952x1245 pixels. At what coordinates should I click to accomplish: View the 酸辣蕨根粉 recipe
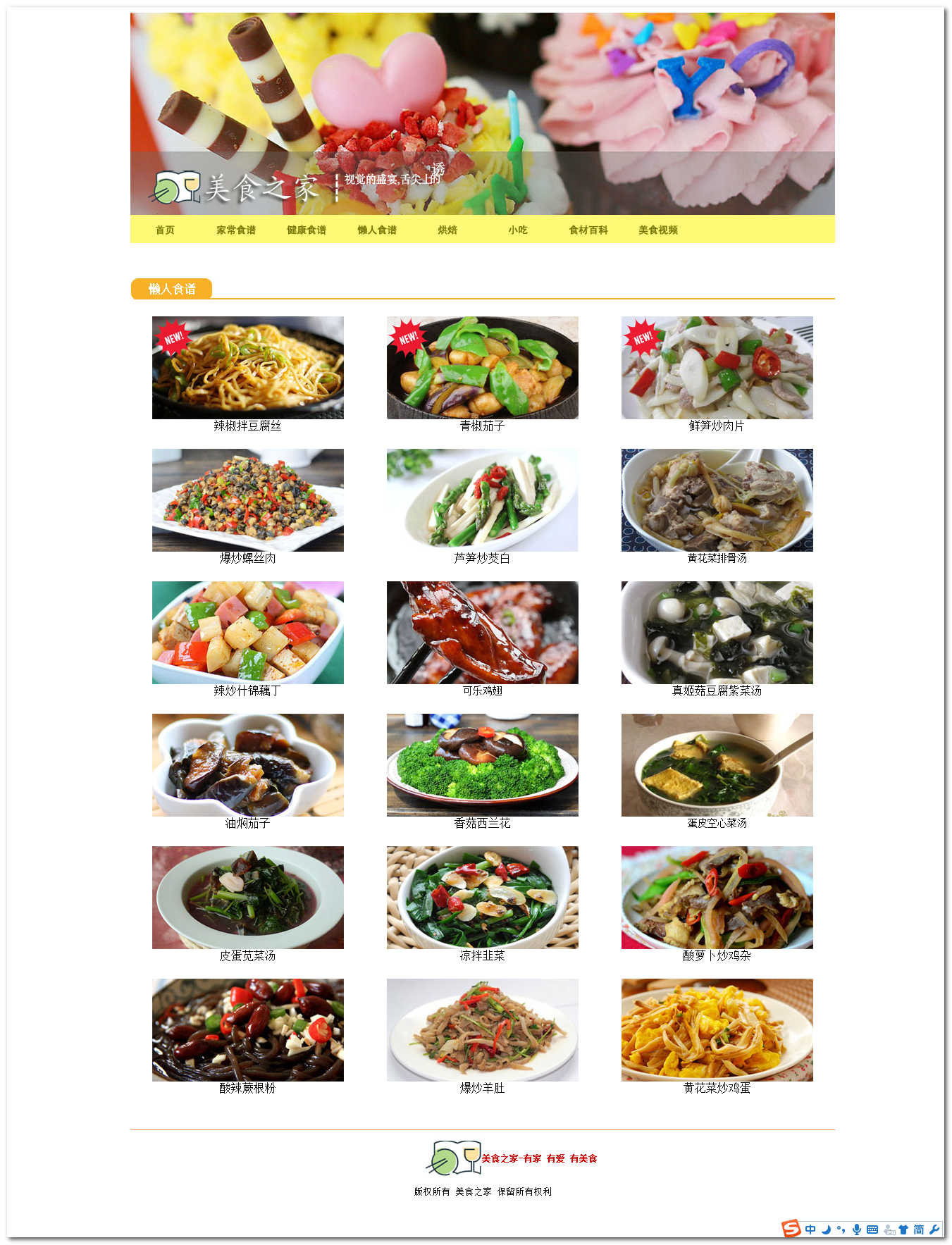248,1030
